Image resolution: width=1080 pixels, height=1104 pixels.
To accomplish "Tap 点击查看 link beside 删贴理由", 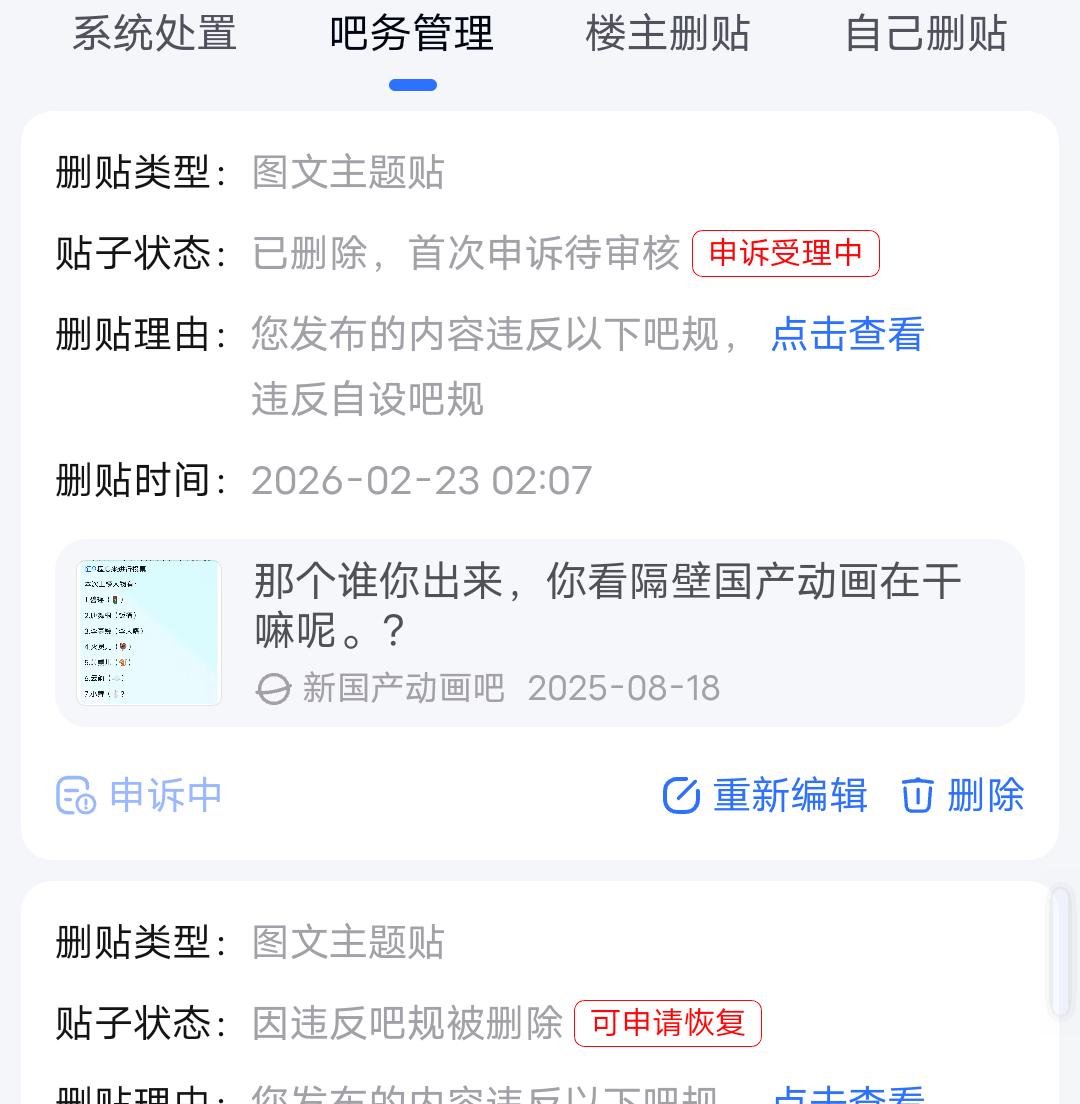I will coord(847,335).
